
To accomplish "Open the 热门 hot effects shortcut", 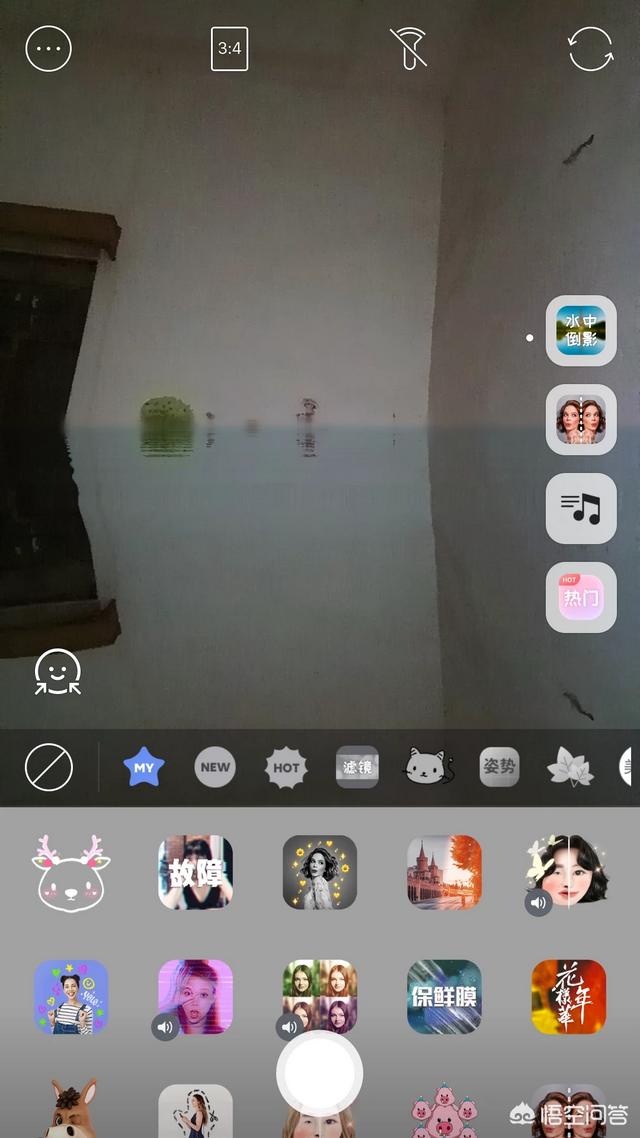I will coord(581,597).
